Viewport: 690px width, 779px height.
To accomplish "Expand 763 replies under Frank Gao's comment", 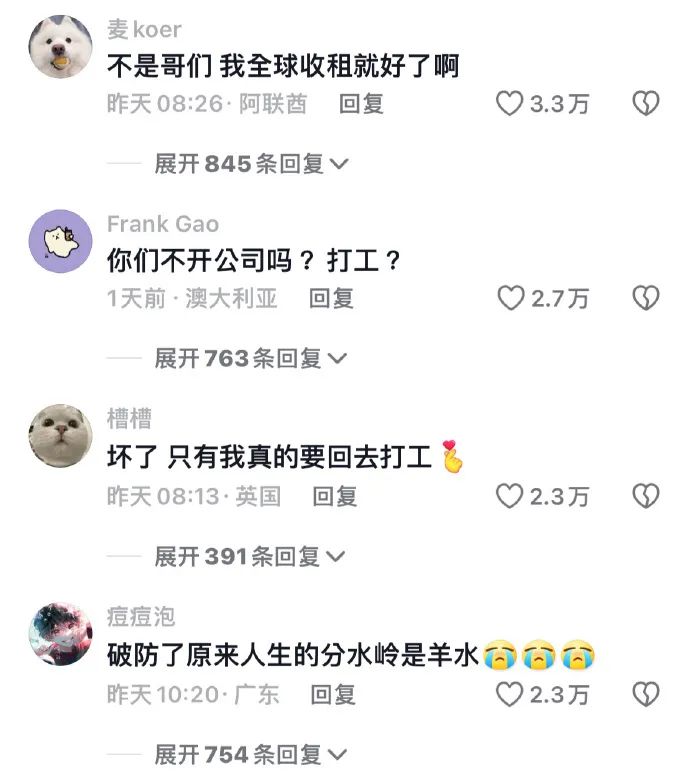I will click(250, 358).
